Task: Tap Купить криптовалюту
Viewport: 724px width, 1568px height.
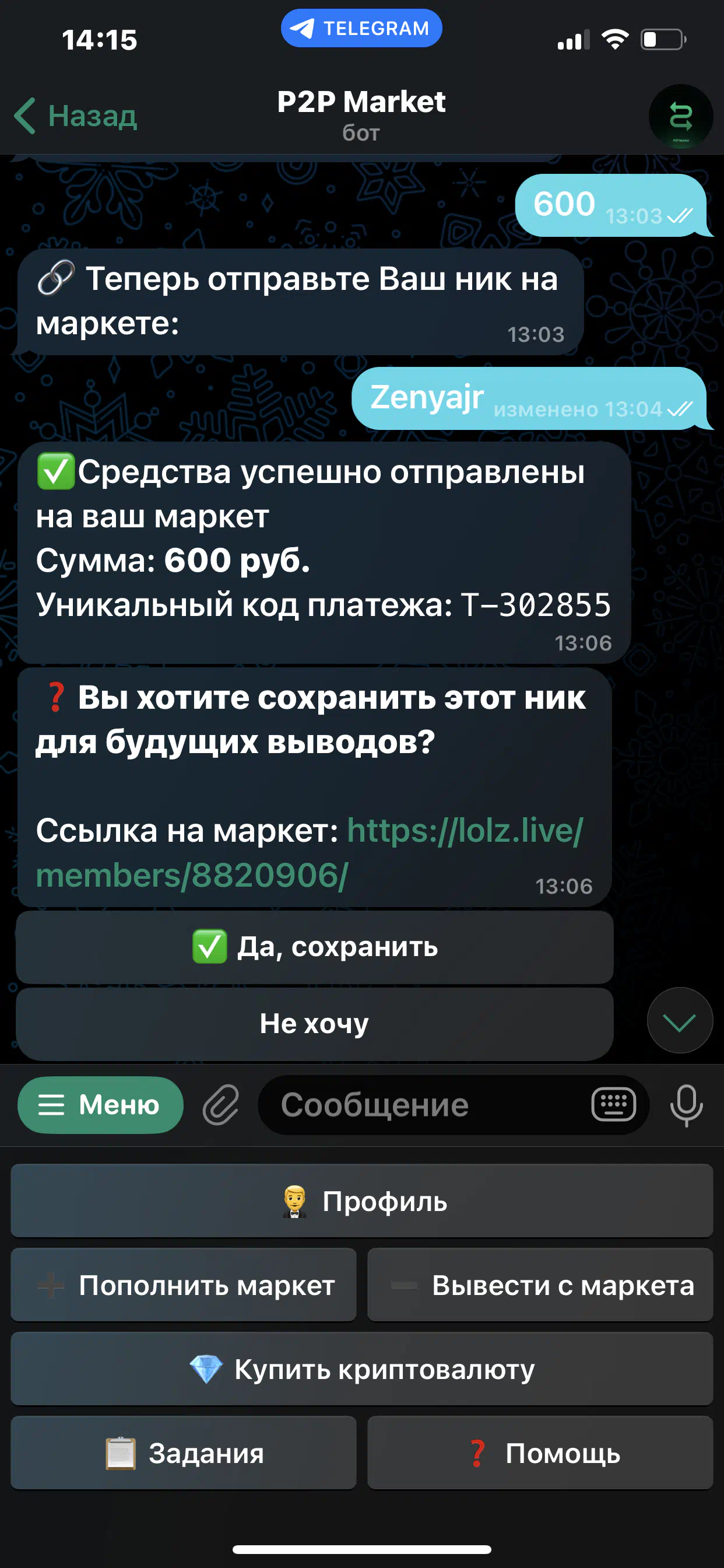Action: [x=362, y=1369]
